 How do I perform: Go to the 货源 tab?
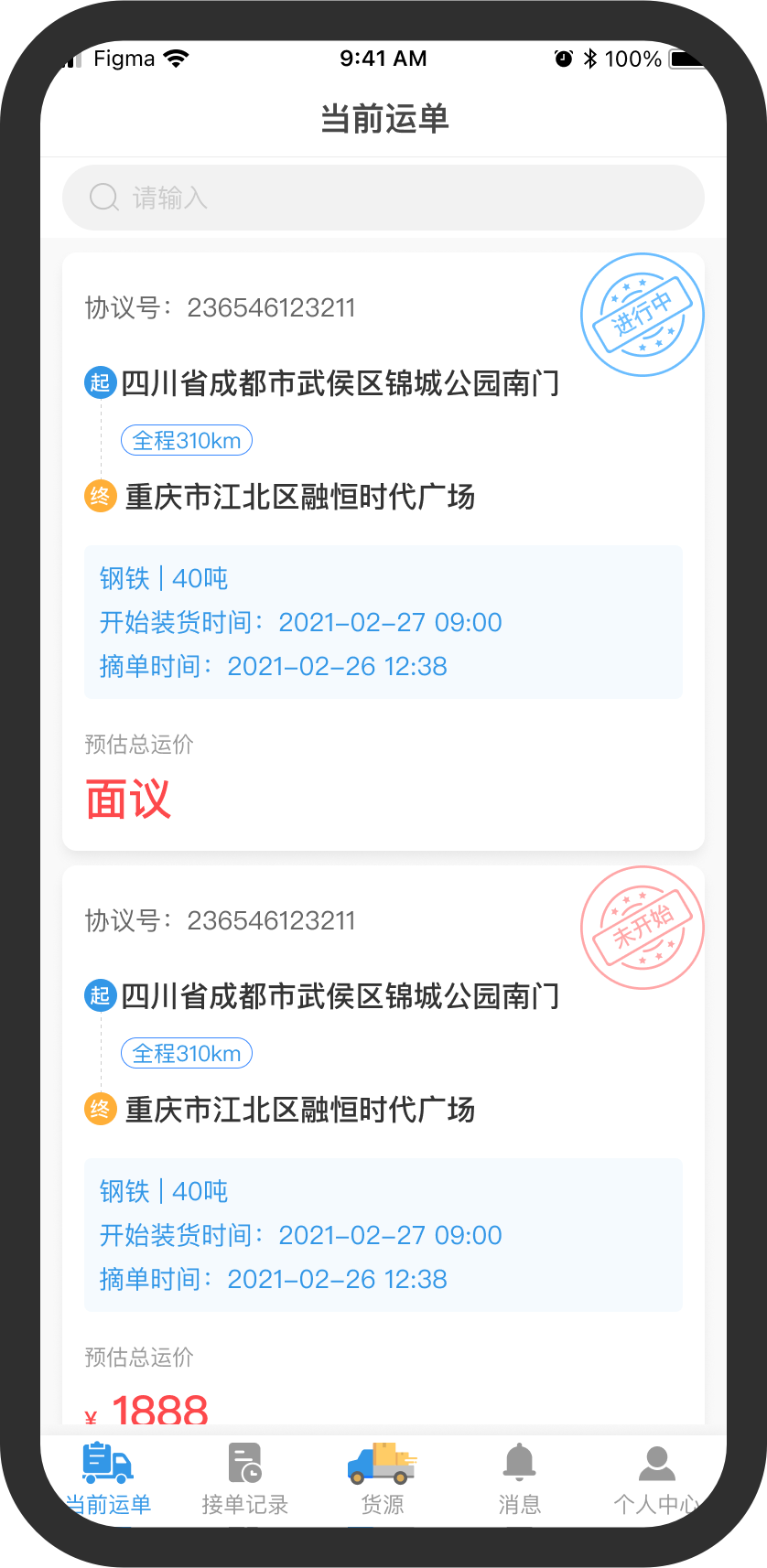(383, 1479)
